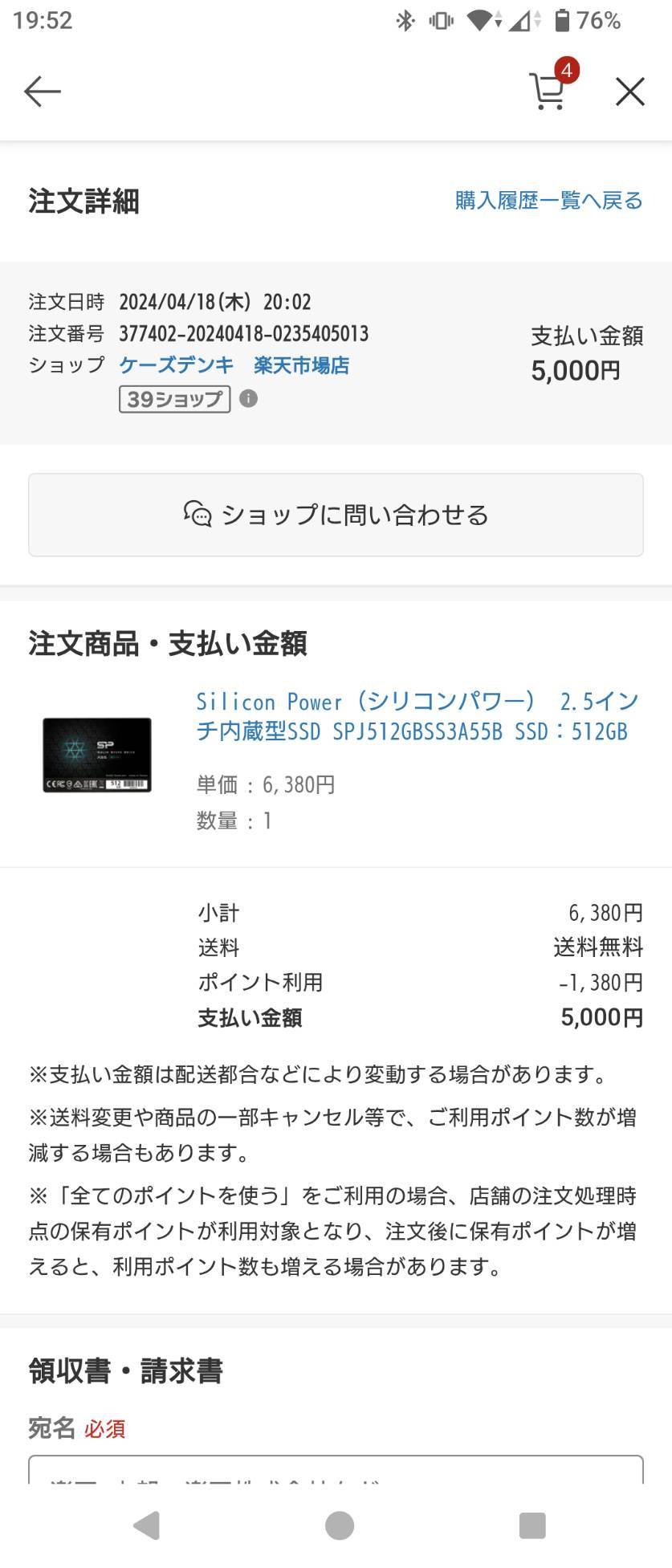672x1568 pixels.
Task: Show info about 39ショップ badge
Action: coord(249,398)
